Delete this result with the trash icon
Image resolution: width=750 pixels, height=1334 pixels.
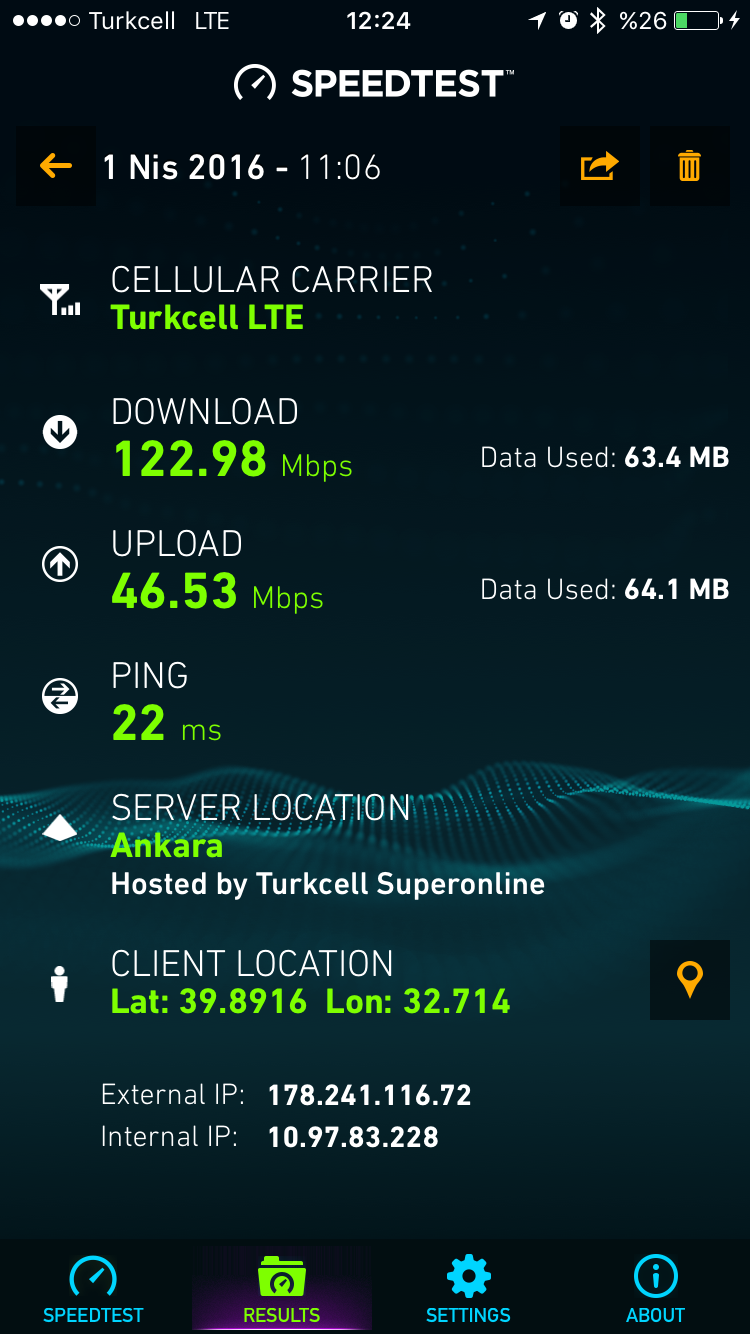click(690, 166)
